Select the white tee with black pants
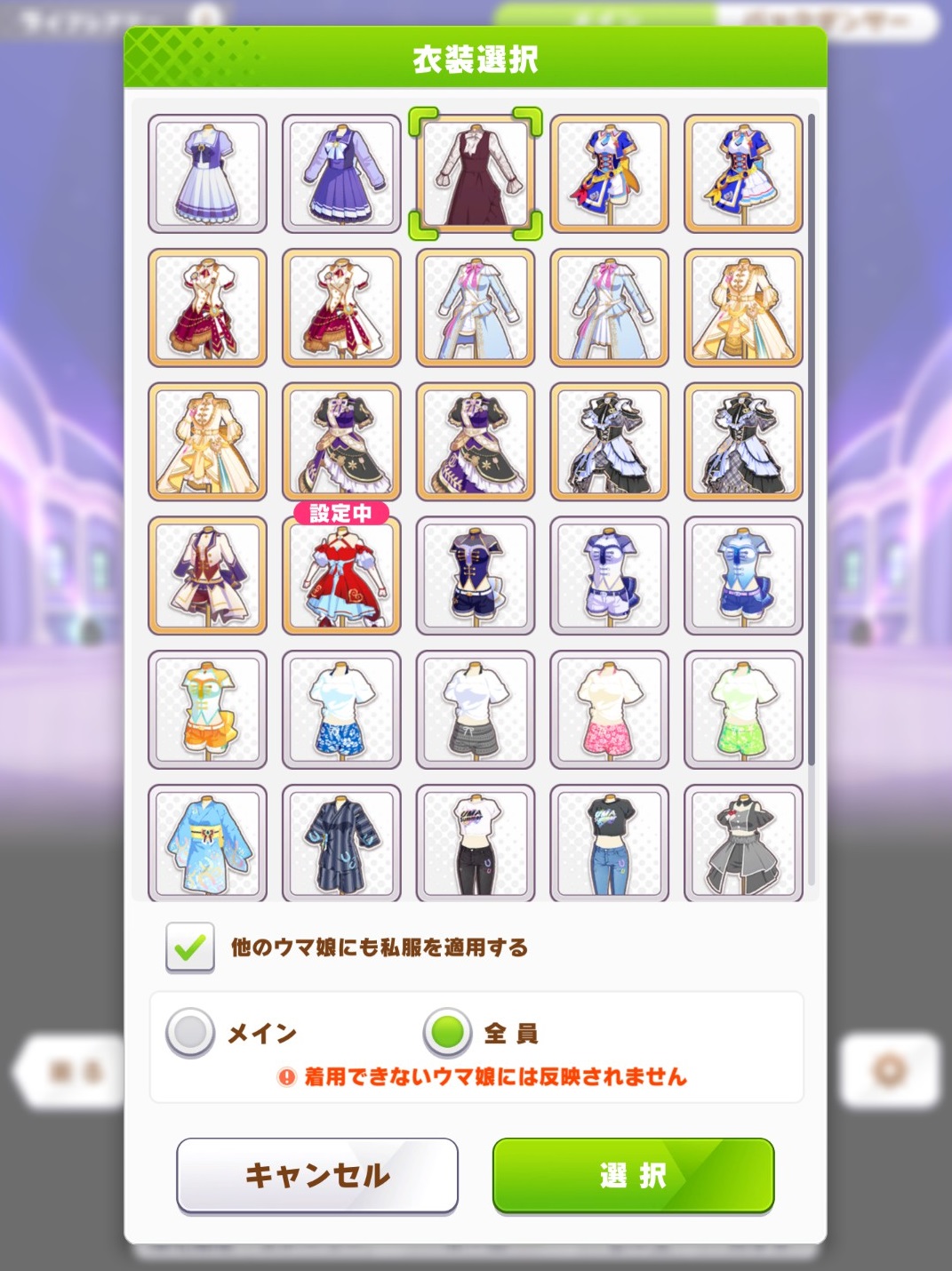 [x=476, y=843]
